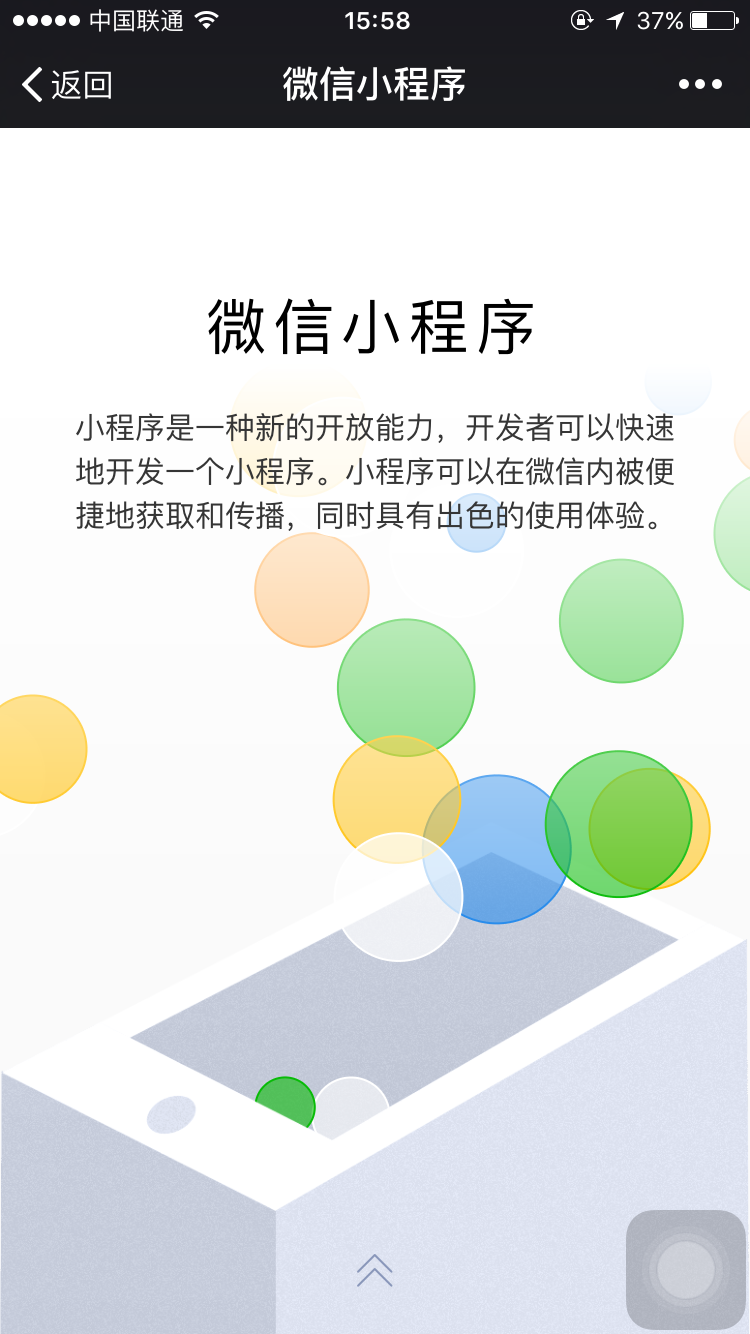
Task: Open the AssistiveTouch floating button
Action: pos(686,1270)
